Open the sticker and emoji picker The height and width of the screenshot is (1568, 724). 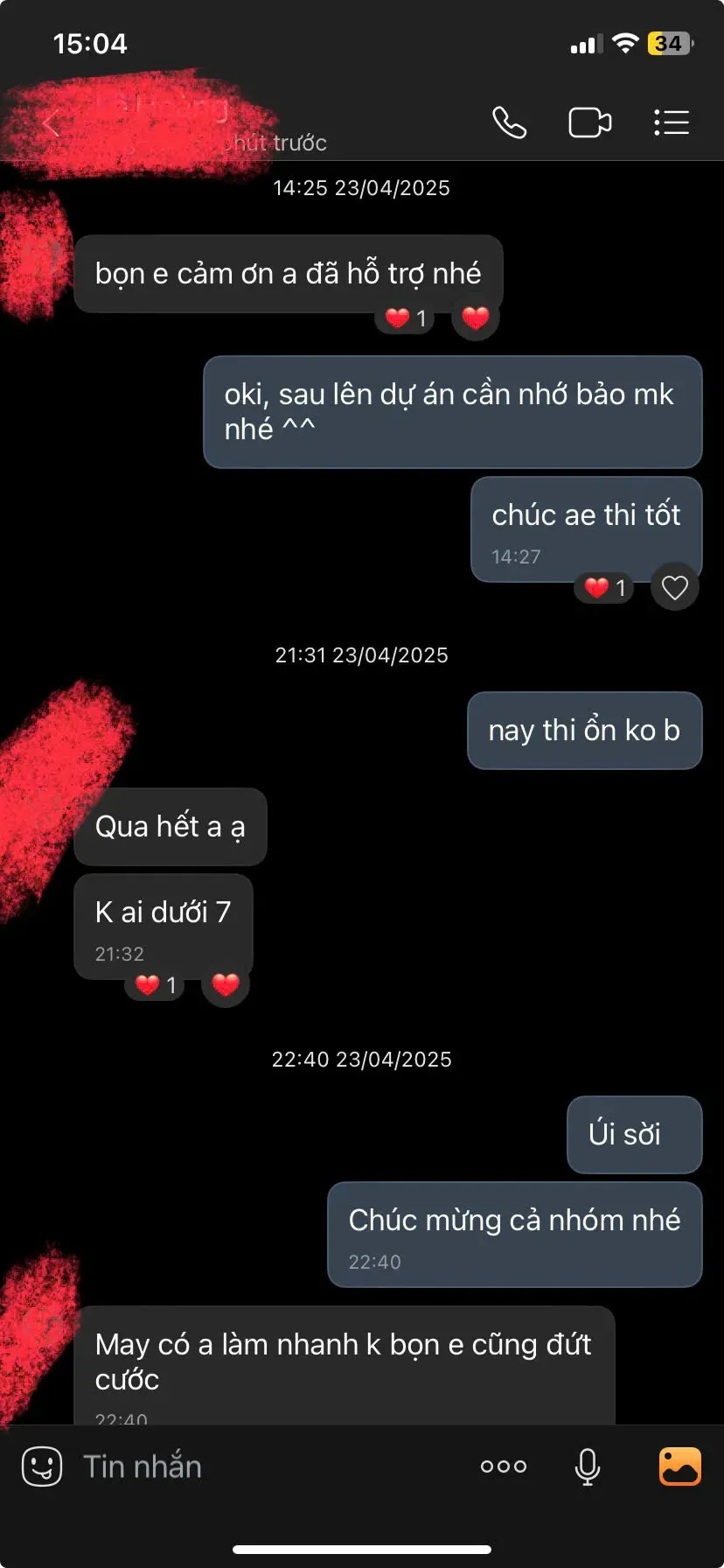[42, 1466]
